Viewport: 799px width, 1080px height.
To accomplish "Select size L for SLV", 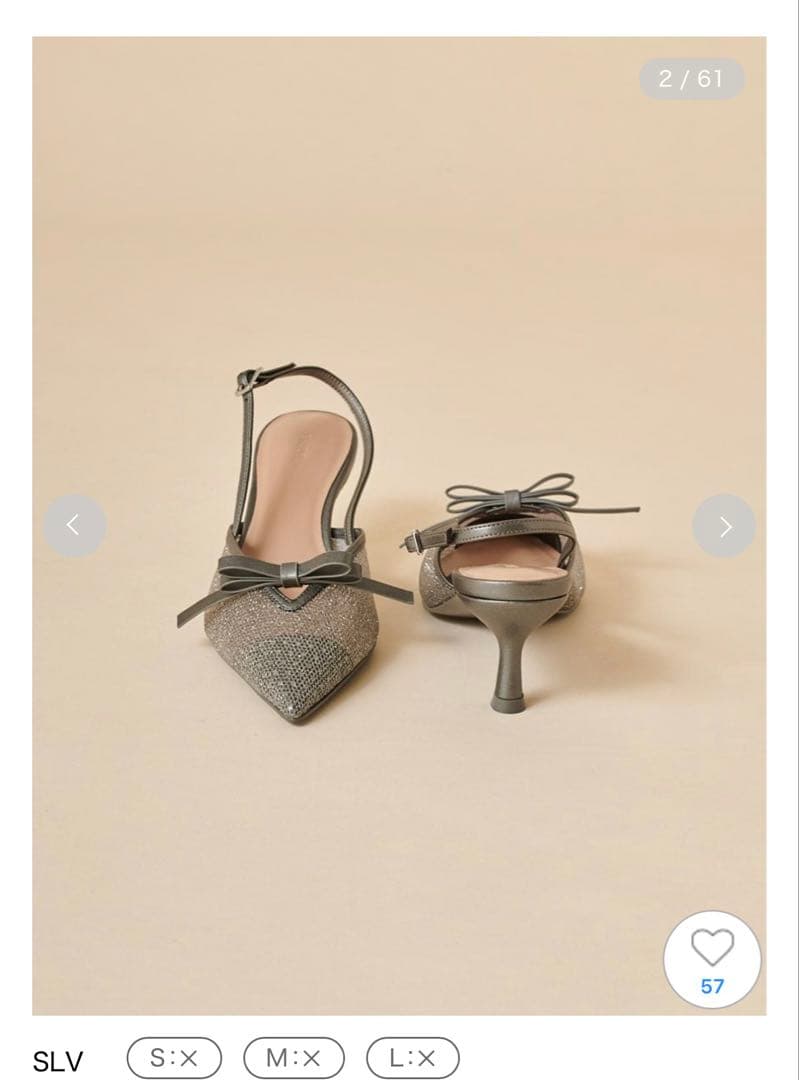I will (412, 1058).
